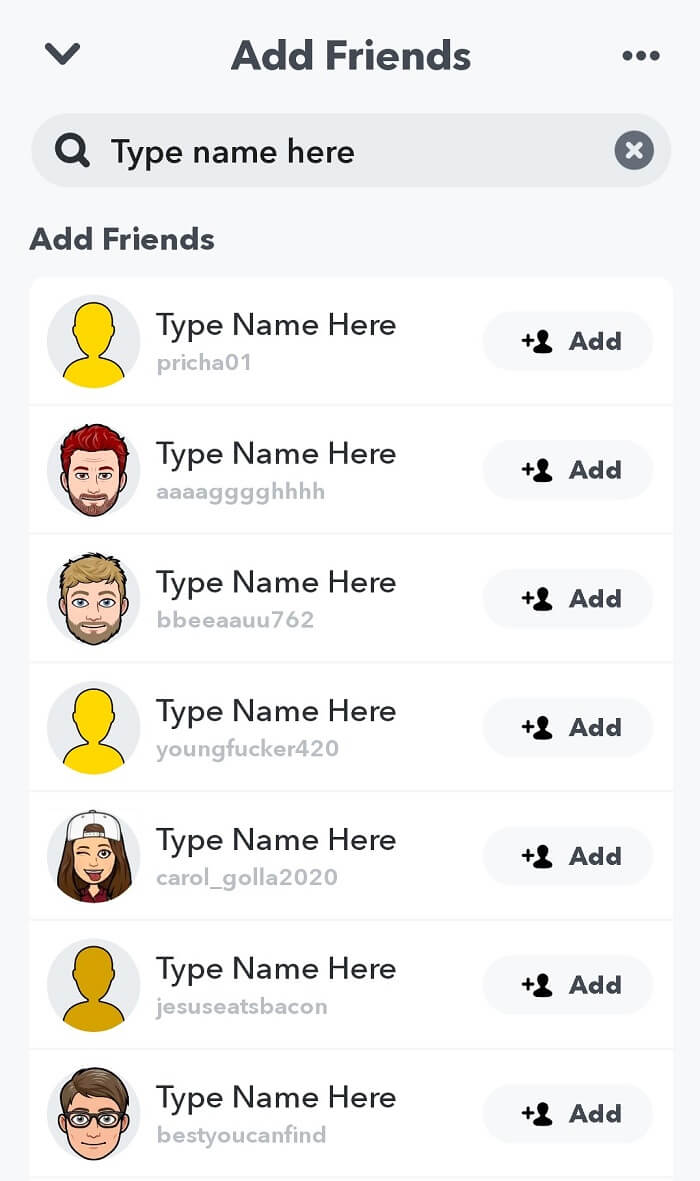Clear the search field text
The height and width of the screenshot is (1181, 700).
tap(633, 151)
